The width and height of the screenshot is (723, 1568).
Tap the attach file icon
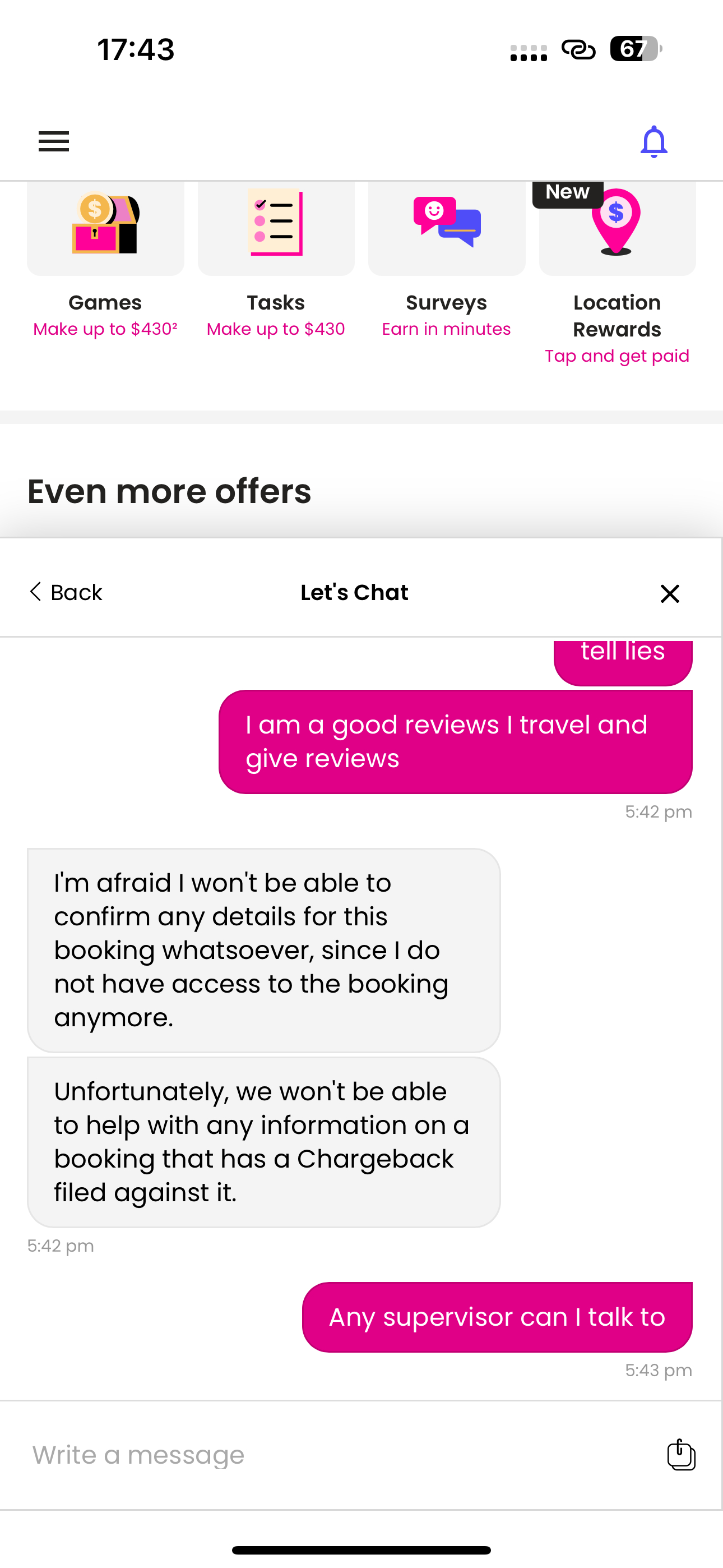click(x=681, y=1455)
